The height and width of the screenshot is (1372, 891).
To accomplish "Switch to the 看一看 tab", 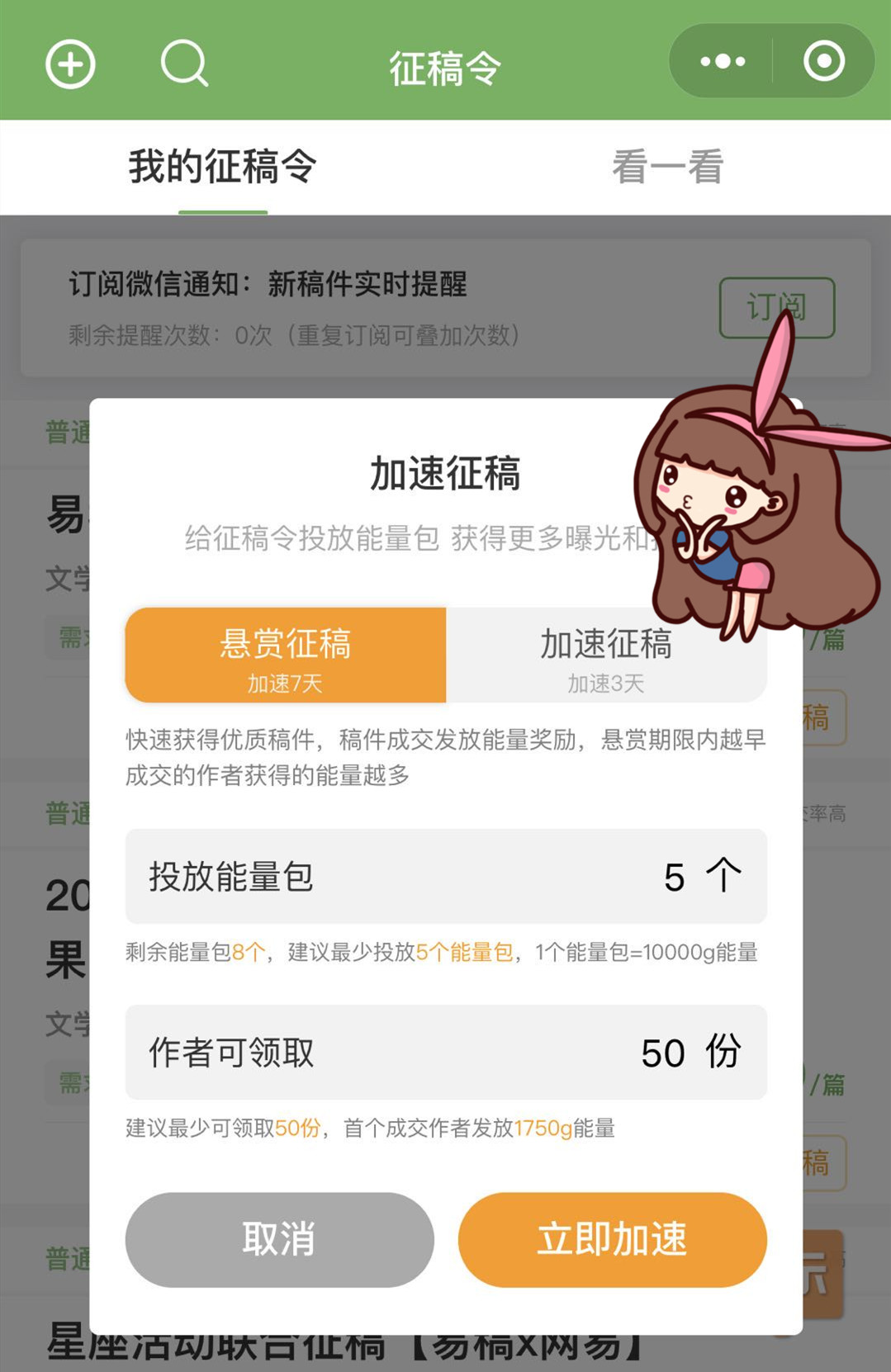I will pos(667,167).
